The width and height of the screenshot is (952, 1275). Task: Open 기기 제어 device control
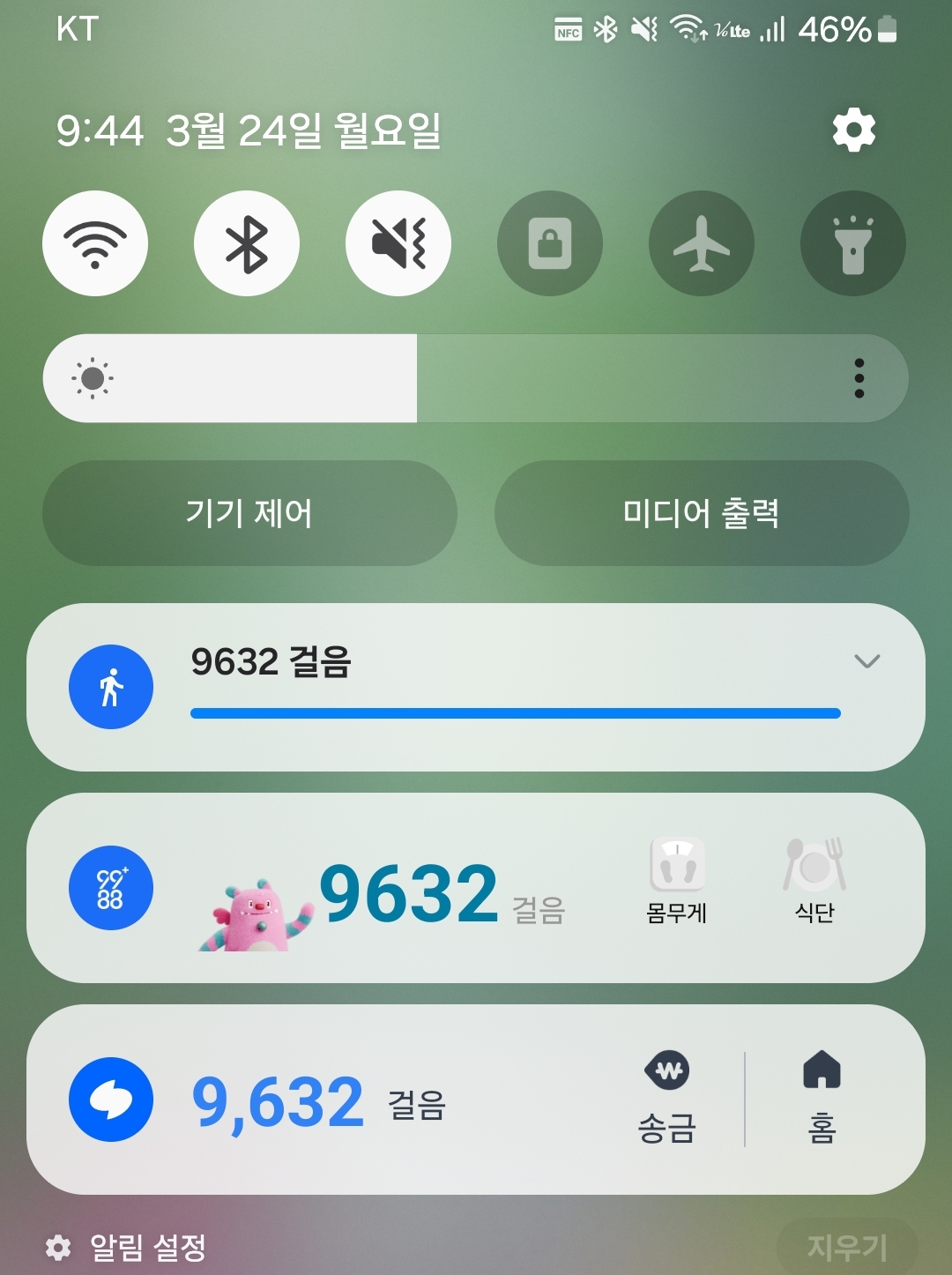(x=249, y=513)
